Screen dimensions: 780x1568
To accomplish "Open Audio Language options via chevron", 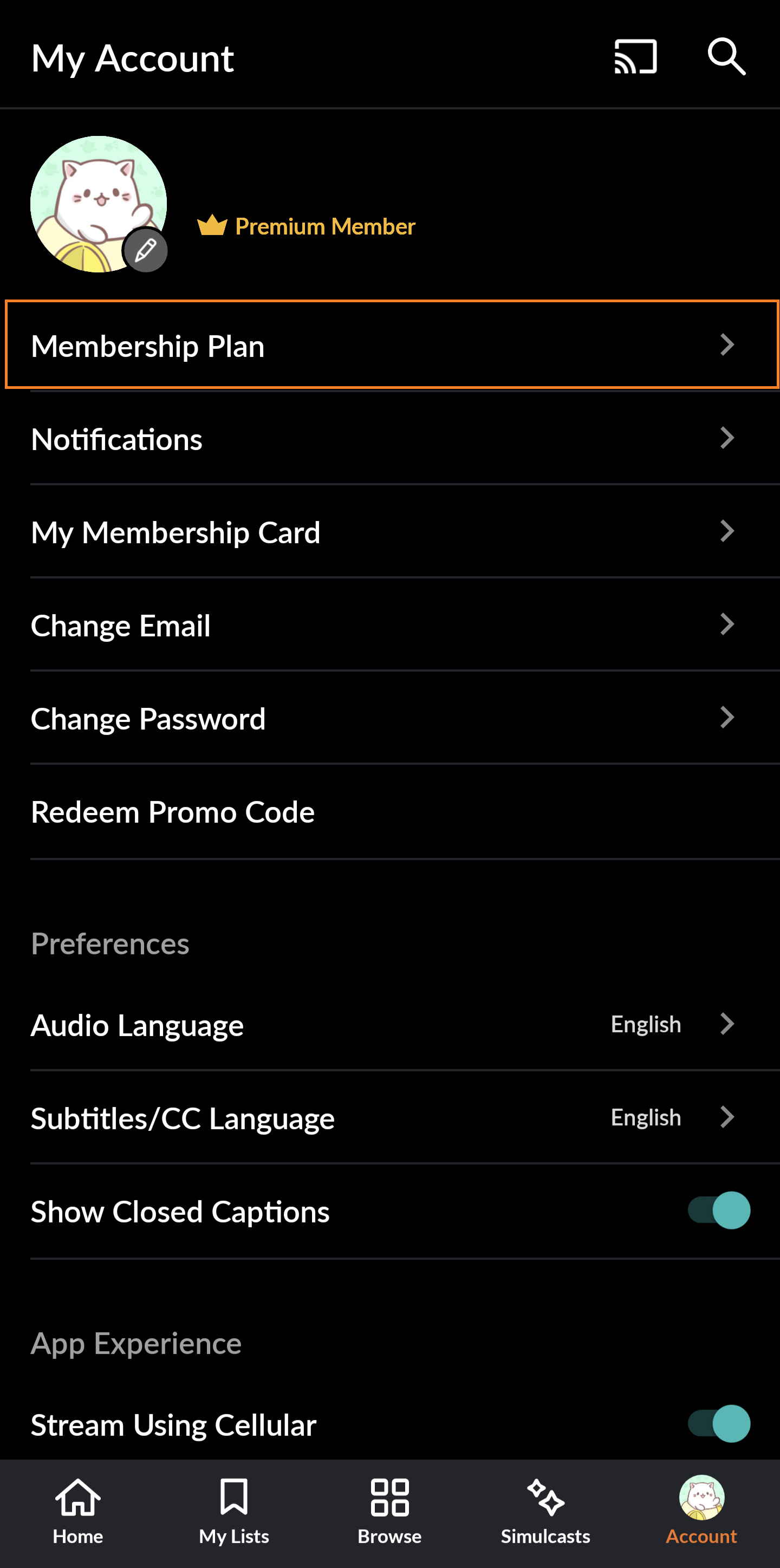I will (728, 1024).
